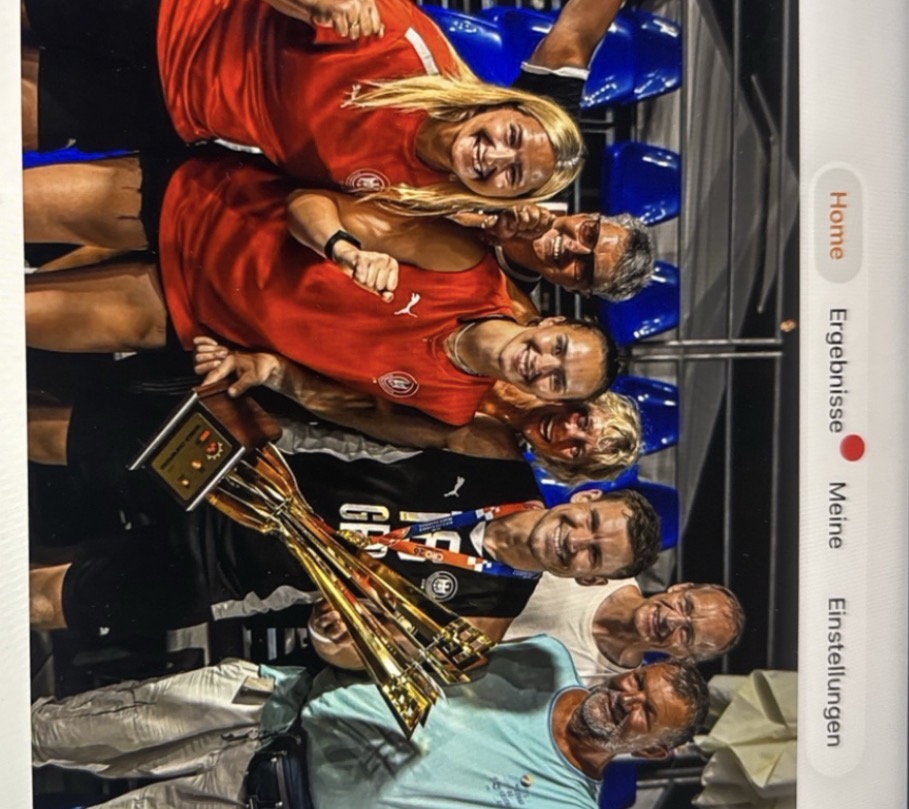The height and width of the screenshot is (809, 909).
Task: Select the Home tab
Action: 837,225
